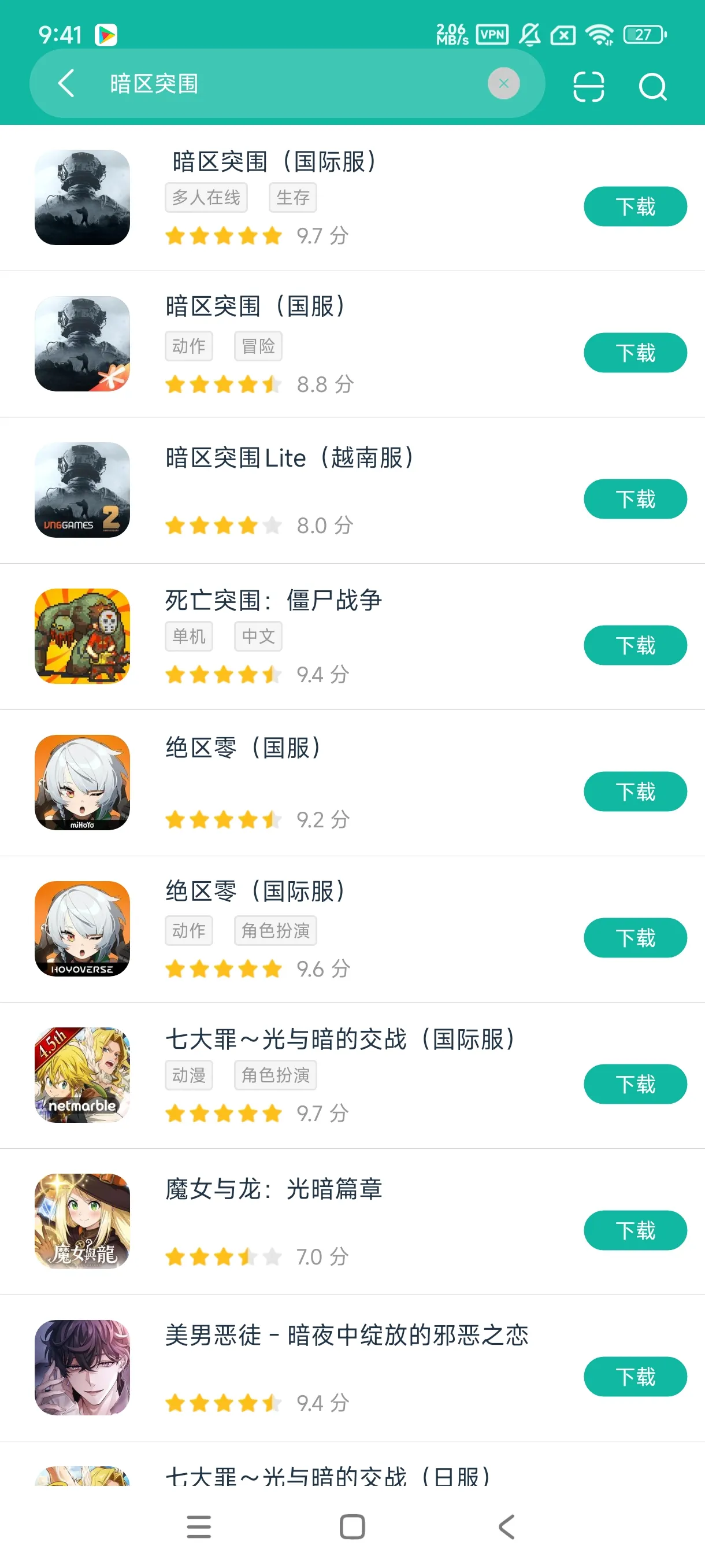Tap the QR code scan icon in search bar

point(588,85)
